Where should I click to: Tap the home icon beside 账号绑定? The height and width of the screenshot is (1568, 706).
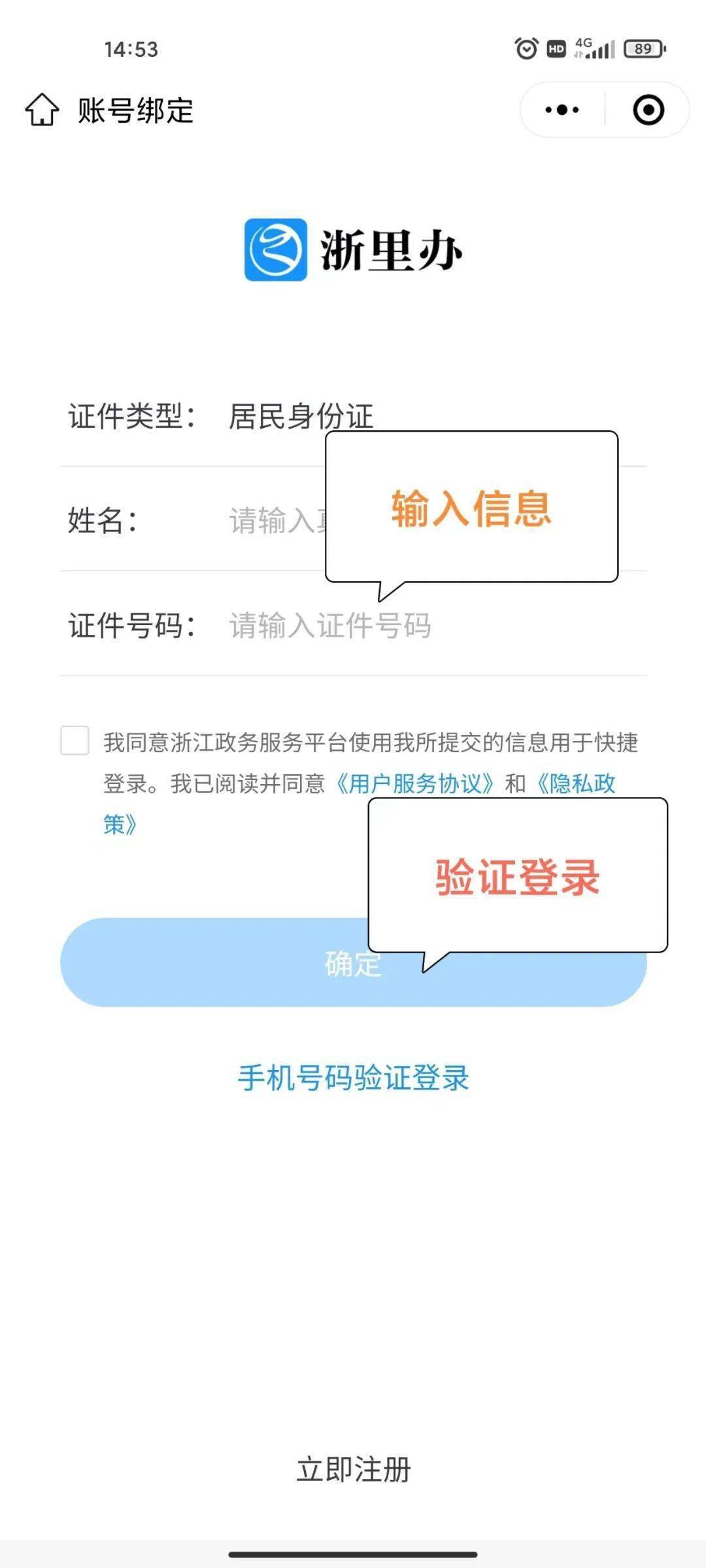(42, 111)
